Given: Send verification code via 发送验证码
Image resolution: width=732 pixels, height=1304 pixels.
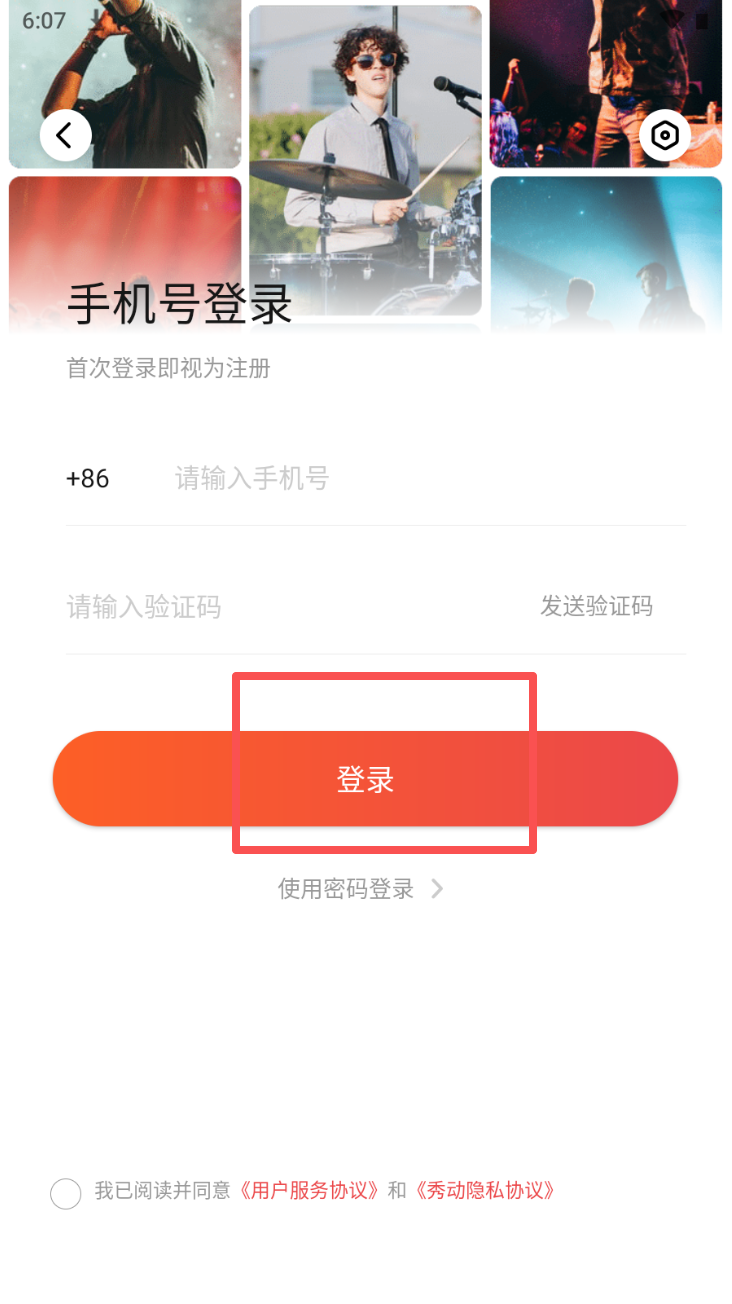Looking at the screenshot, I should 597,606.
